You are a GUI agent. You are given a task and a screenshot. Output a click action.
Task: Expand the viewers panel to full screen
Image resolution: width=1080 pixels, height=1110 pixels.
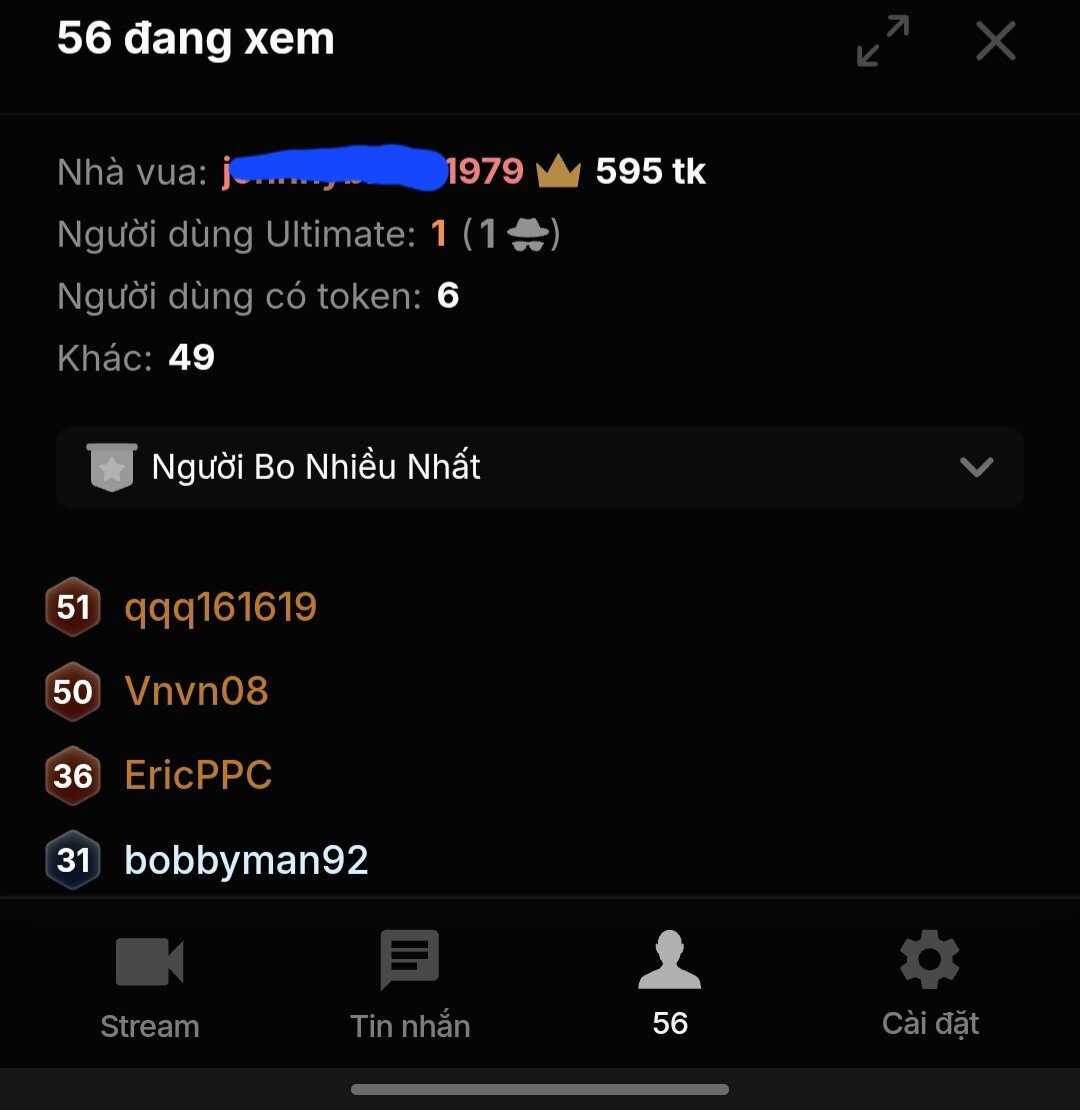click(883, 42)
